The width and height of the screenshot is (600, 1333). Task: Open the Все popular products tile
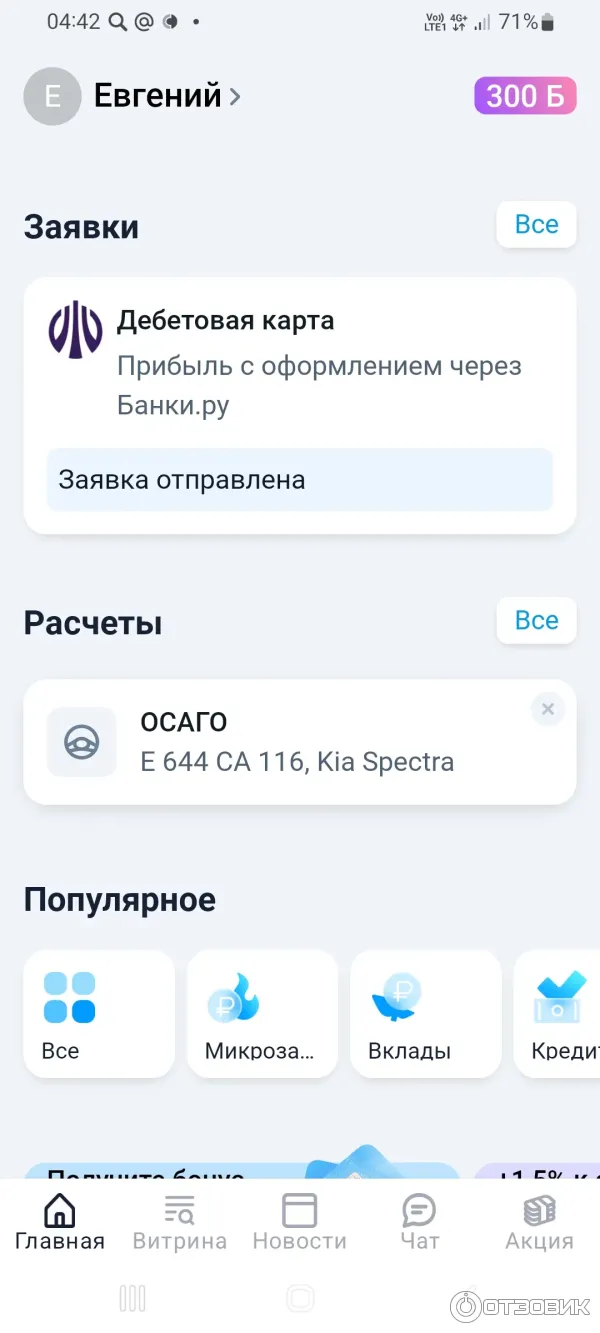[x=99, y=1013]
